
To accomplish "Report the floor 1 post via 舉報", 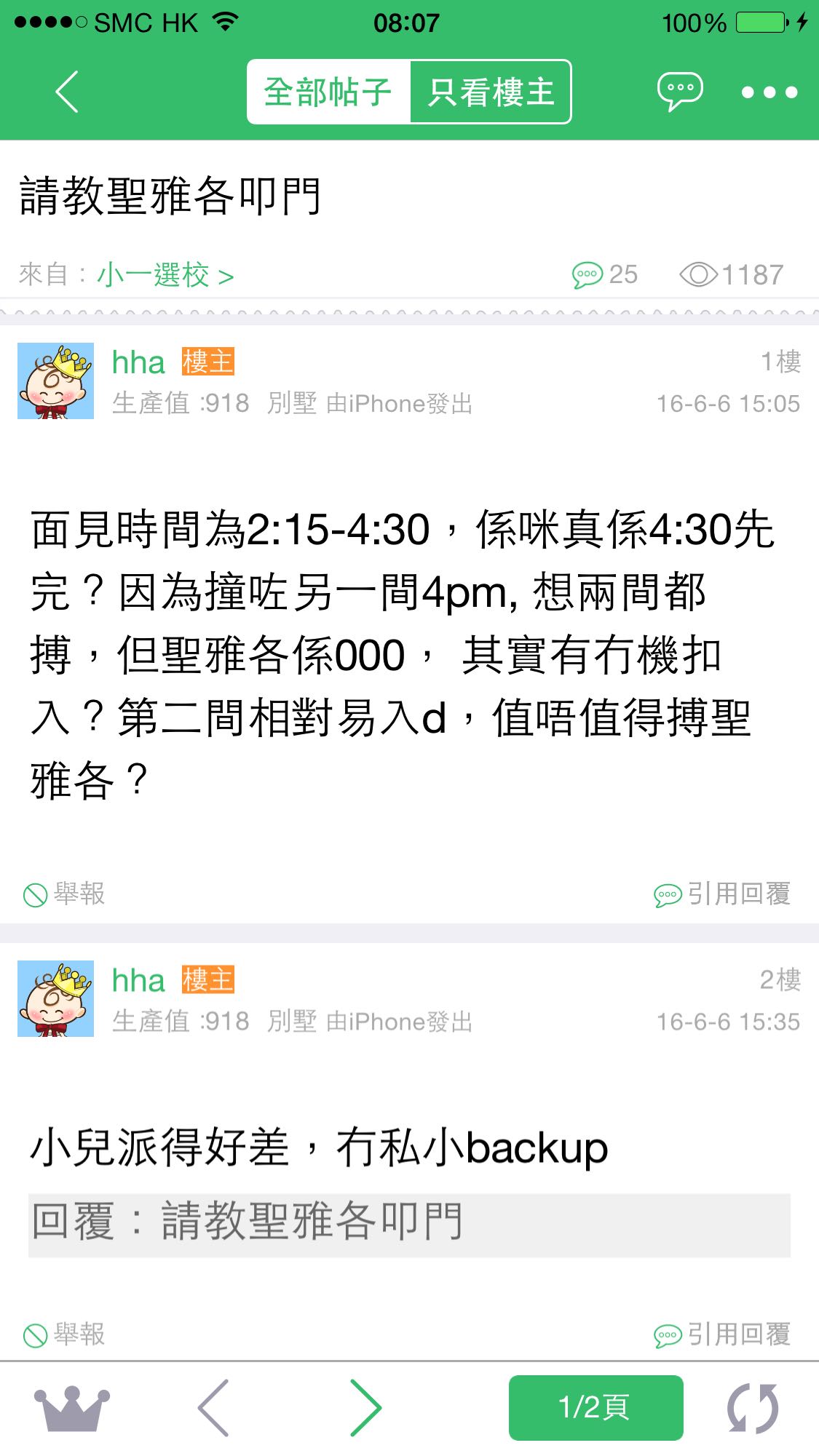I will 65,894.
